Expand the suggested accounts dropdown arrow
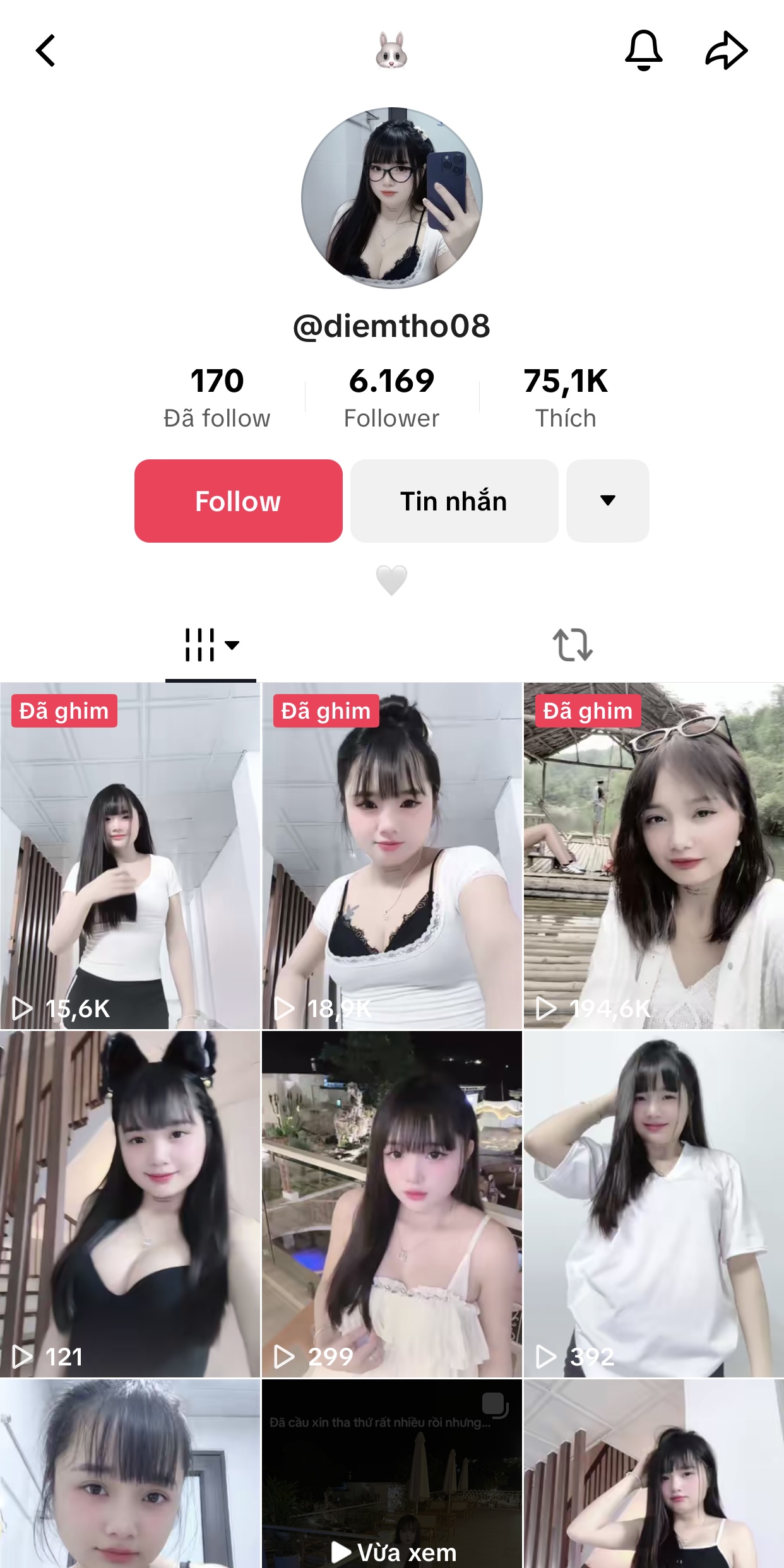Screen dimensions: 784x1568 [607, 501]
